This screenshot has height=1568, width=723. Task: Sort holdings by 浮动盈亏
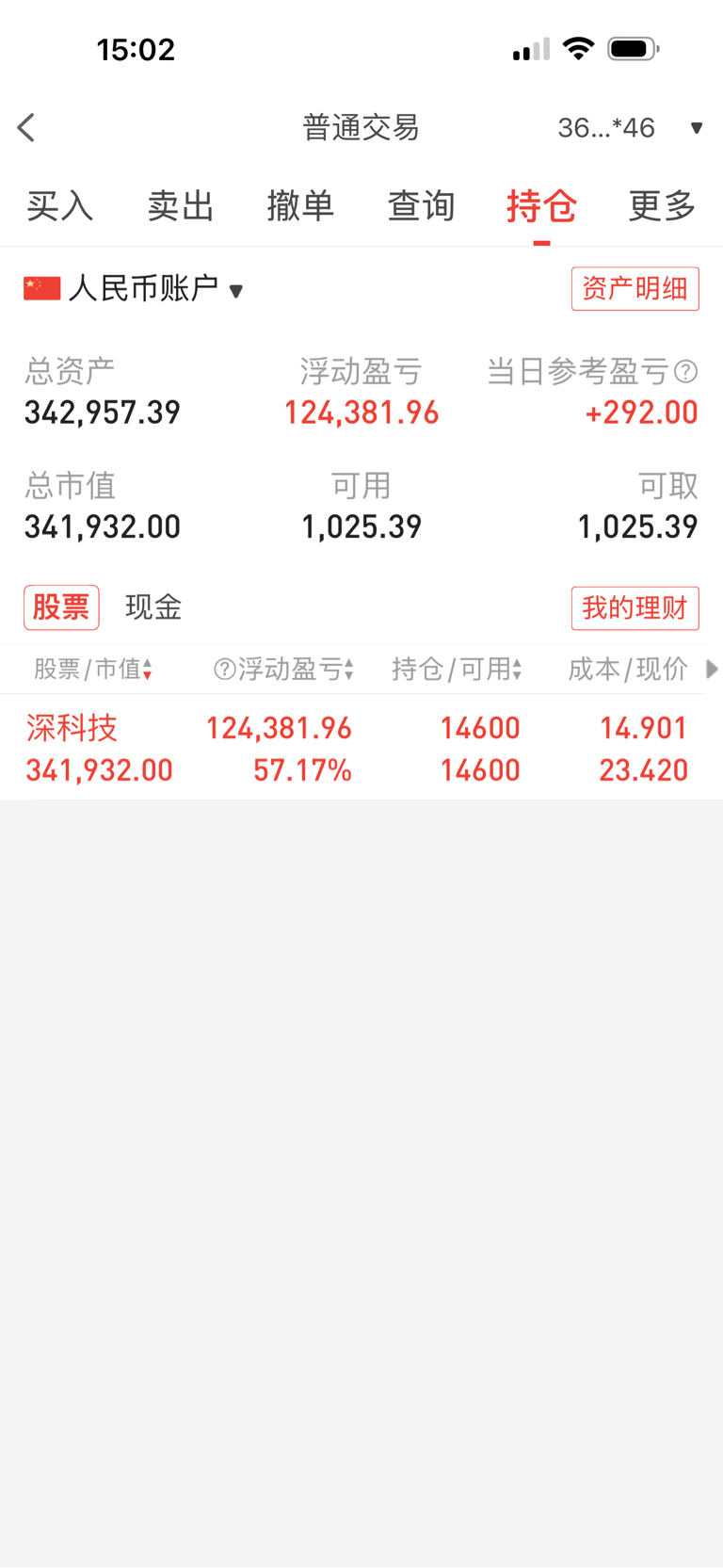click(284, 670)
